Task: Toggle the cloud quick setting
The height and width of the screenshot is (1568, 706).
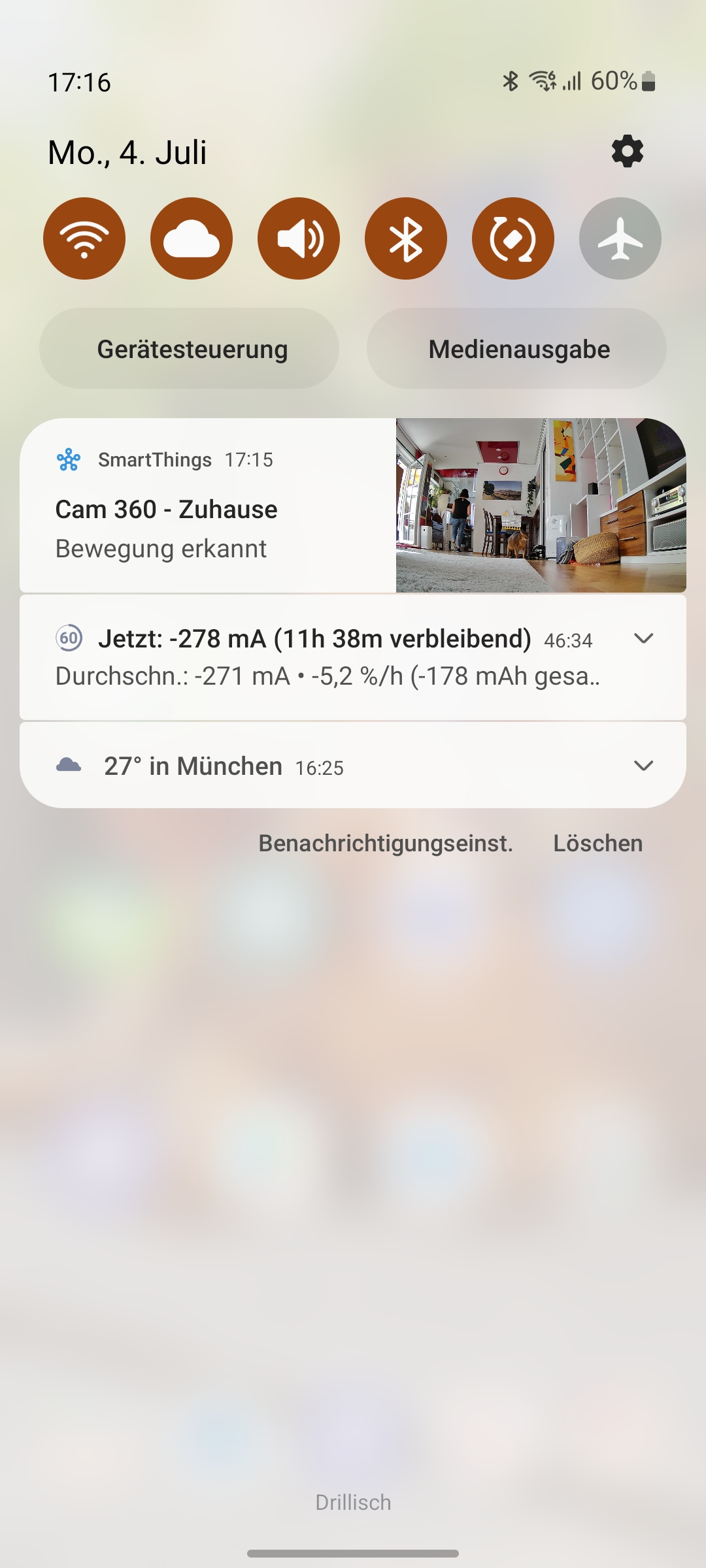Action: [192, 238]
